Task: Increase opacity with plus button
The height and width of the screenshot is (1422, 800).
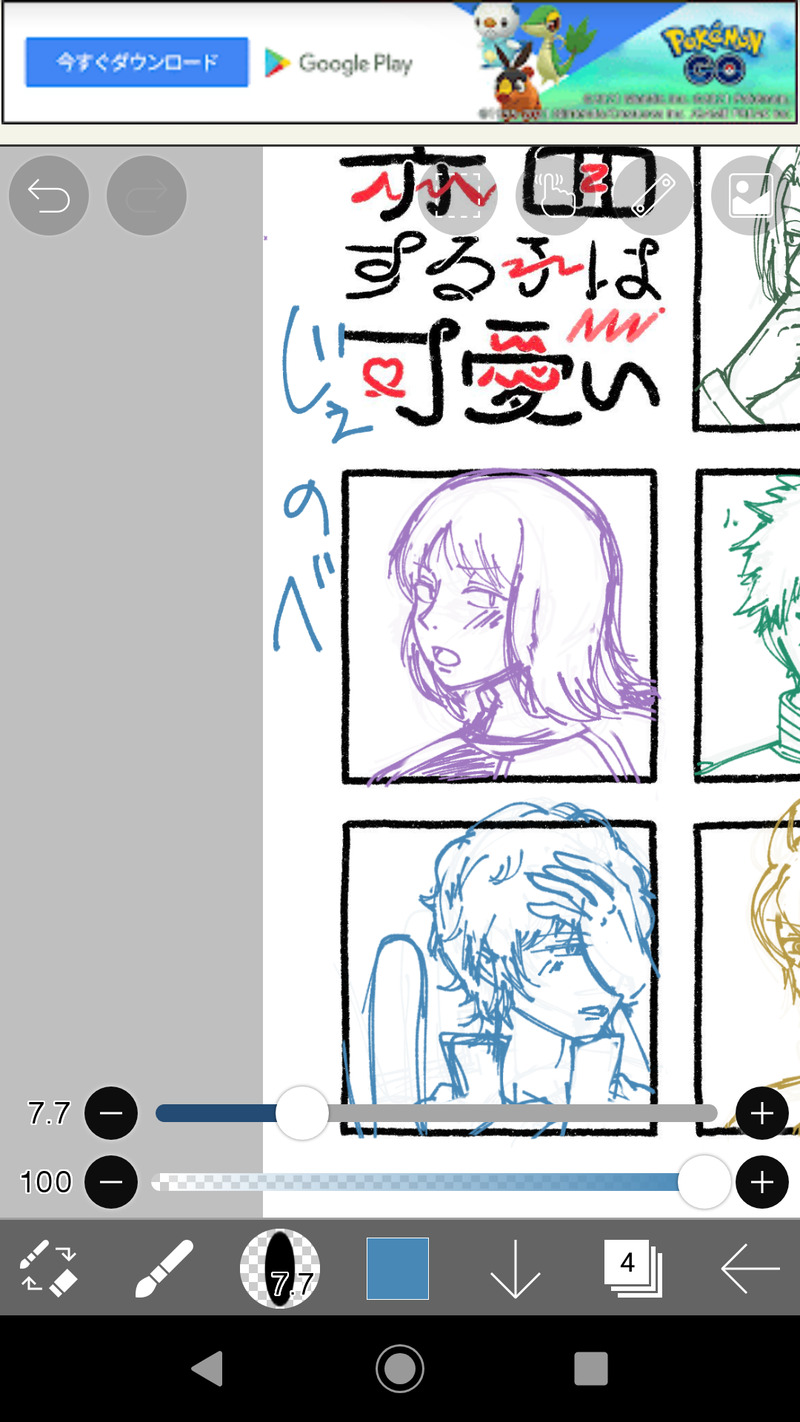Action: click(x=762, y=1182)
